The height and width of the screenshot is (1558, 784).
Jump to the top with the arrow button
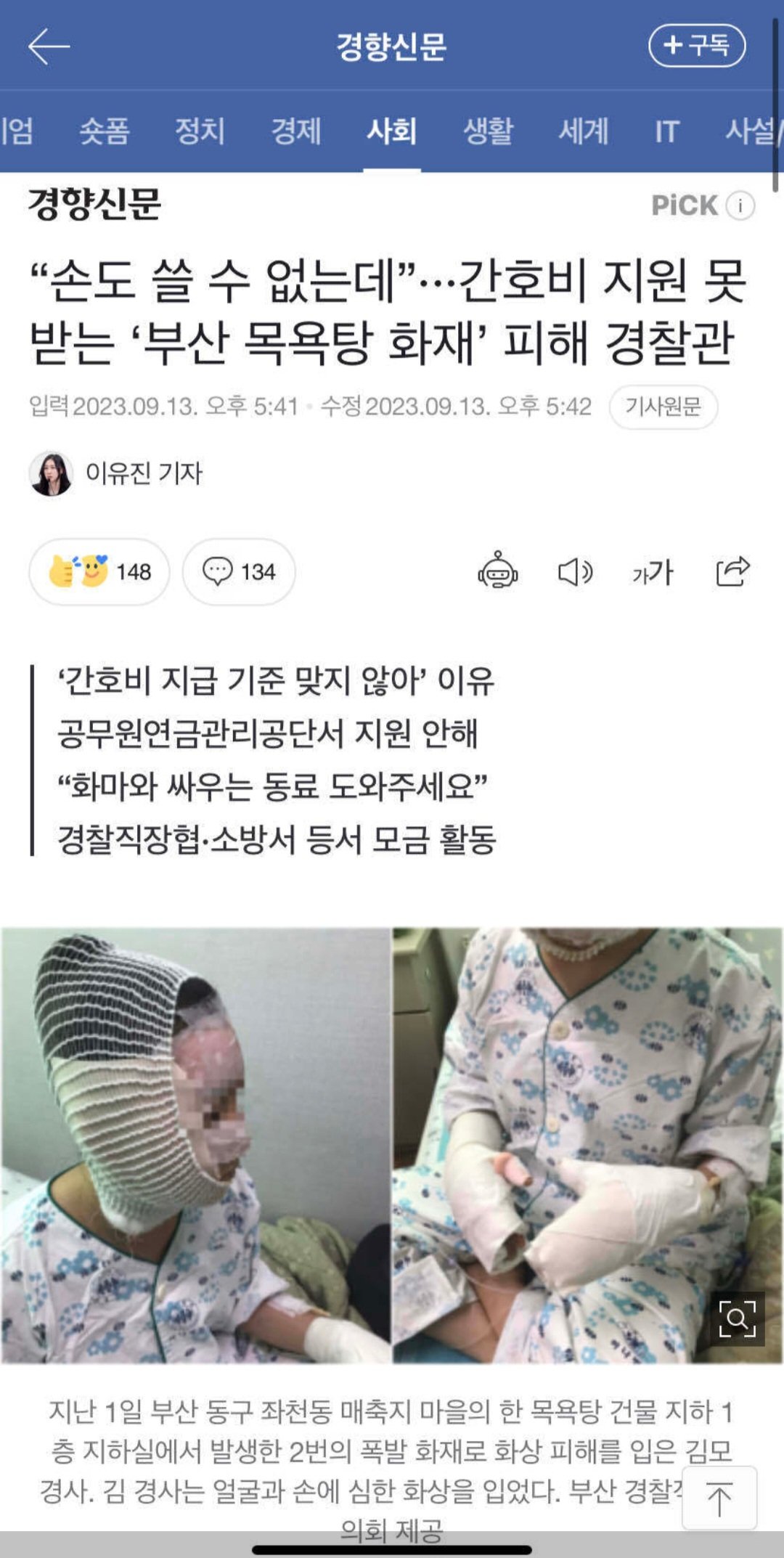pos(719,1498)
